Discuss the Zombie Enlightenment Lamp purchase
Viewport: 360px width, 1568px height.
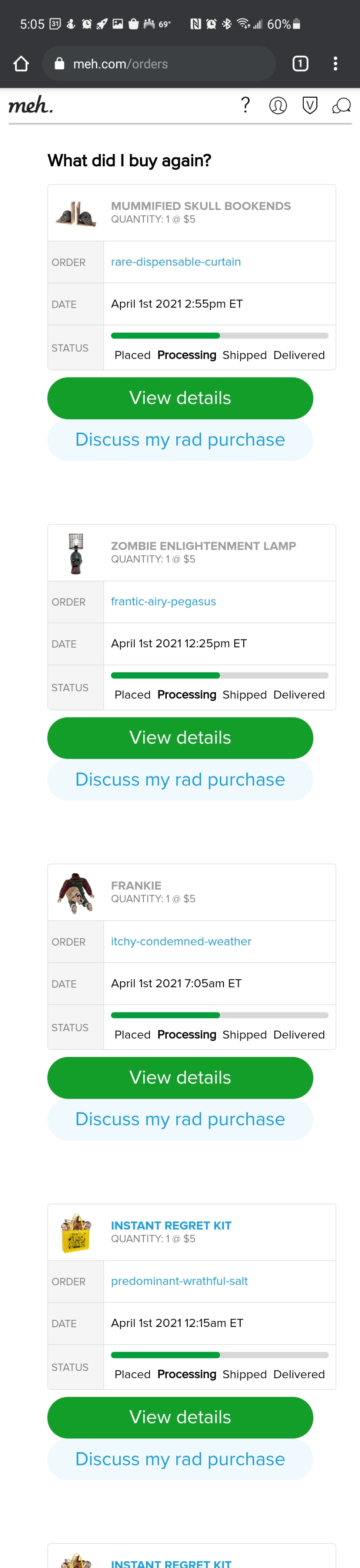180,780
